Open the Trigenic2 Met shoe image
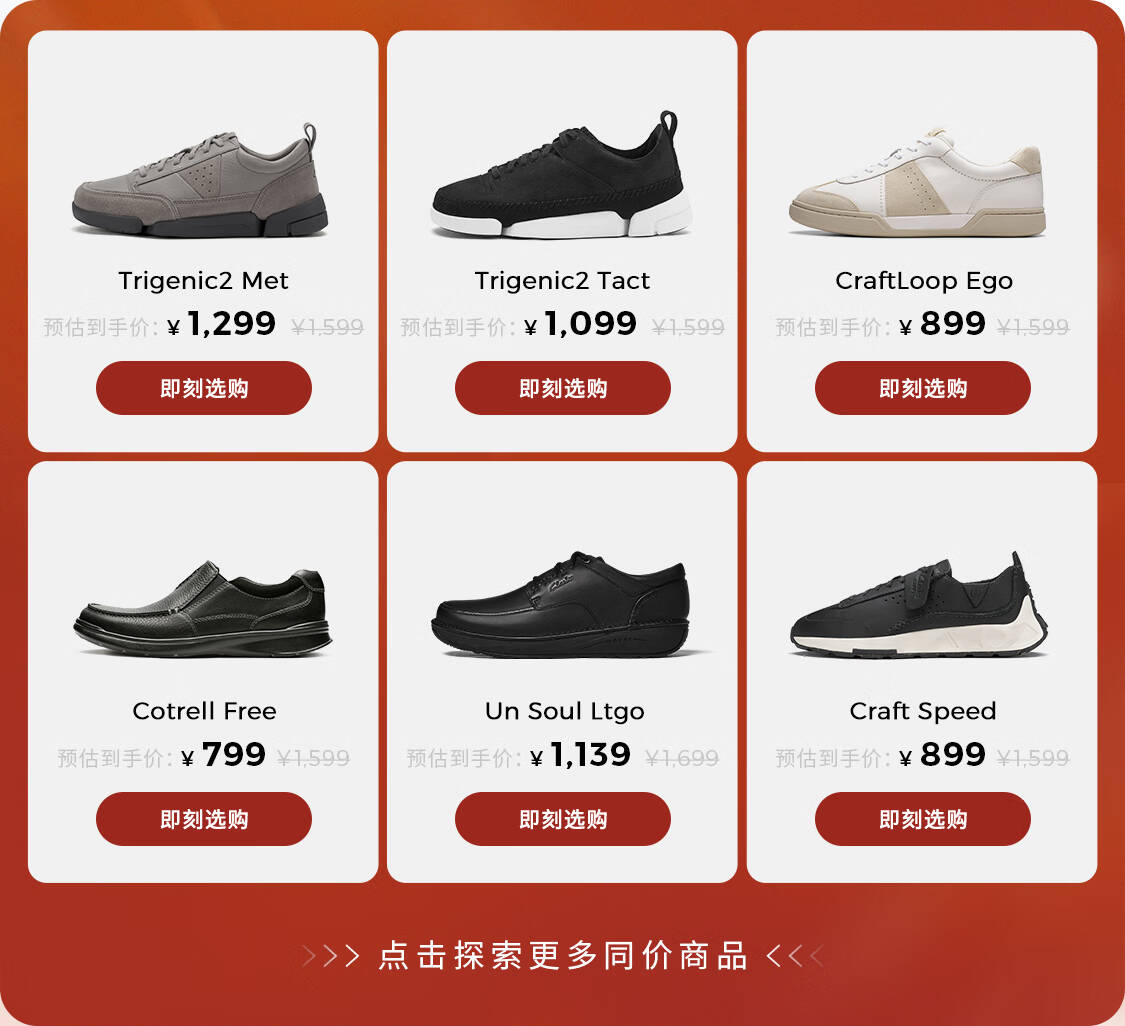 (200, 181)
